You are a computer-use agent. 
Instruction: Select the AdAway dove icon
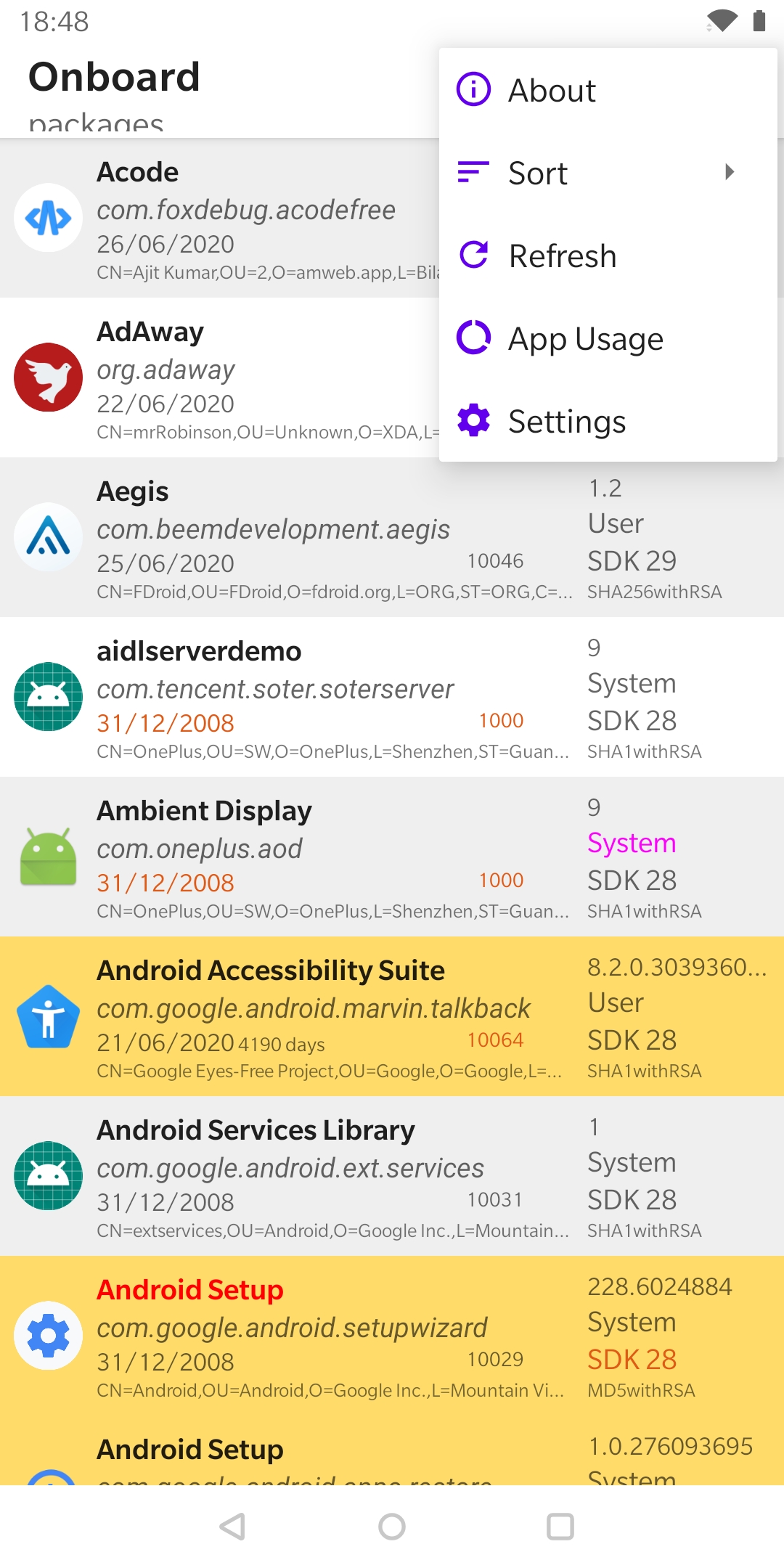point(48,376)
